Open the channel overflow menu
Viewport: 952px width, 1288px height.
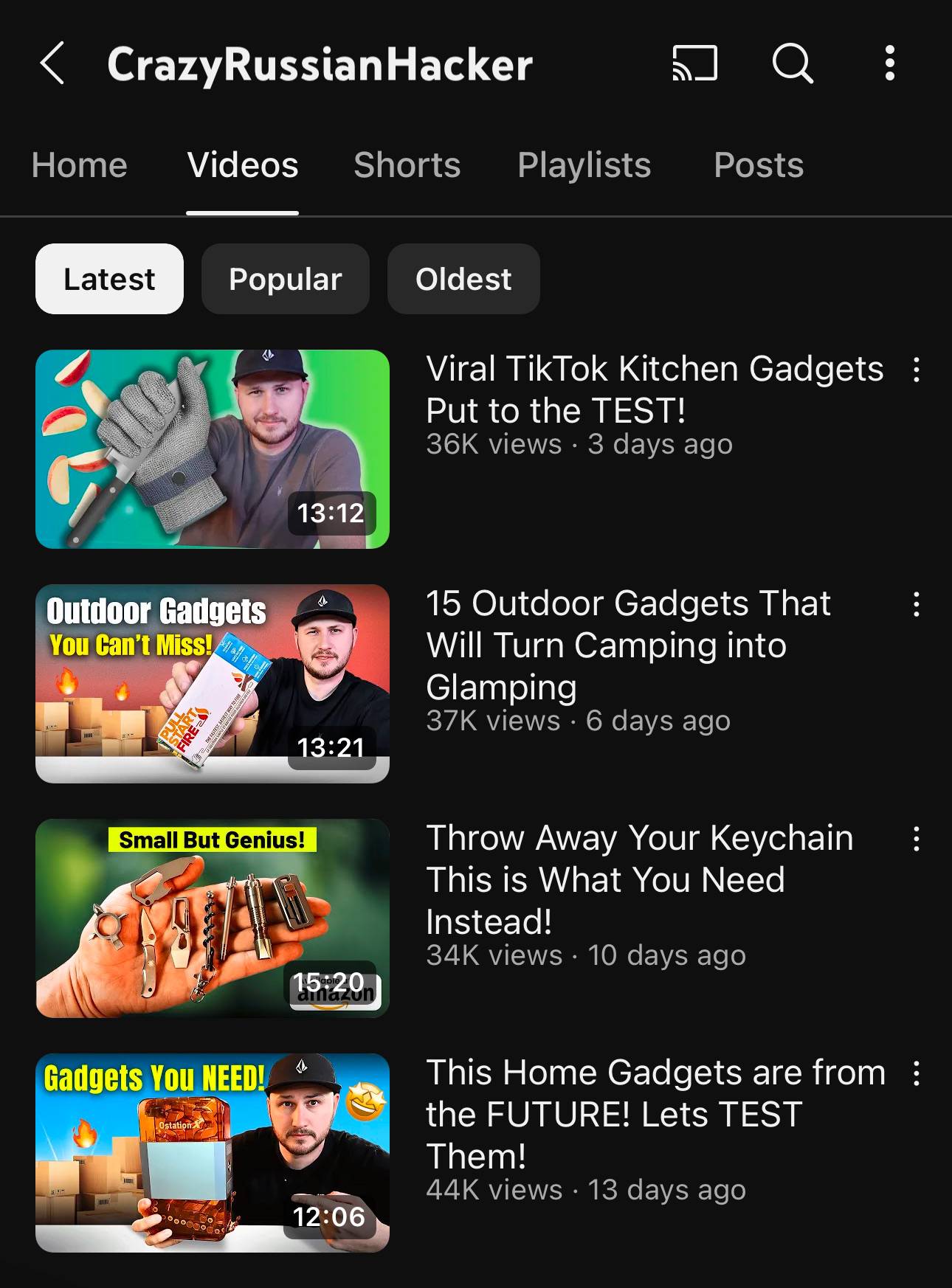click(x=890, y=63)
